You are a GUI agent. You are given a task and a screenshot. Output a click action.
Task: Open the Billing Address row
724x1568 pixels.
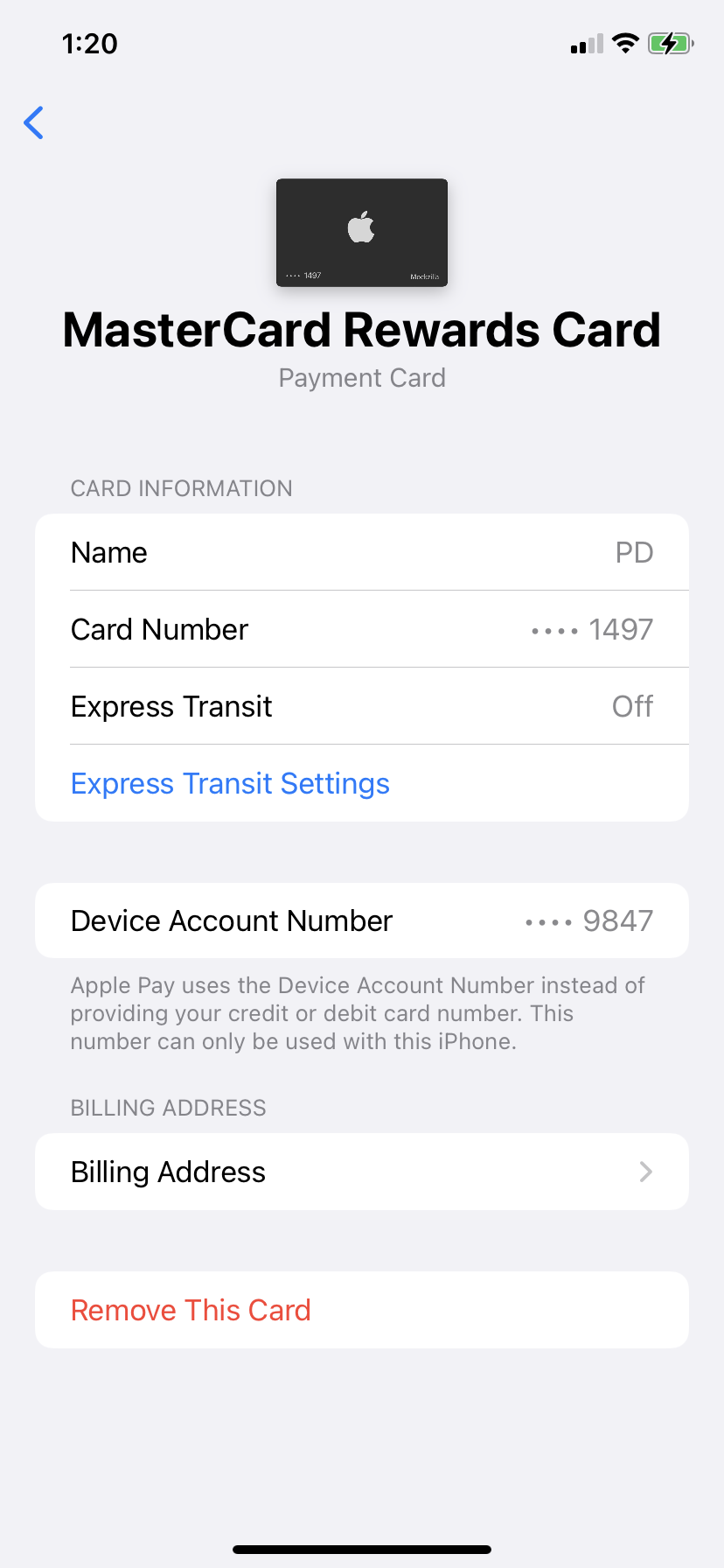point(361,1172)
